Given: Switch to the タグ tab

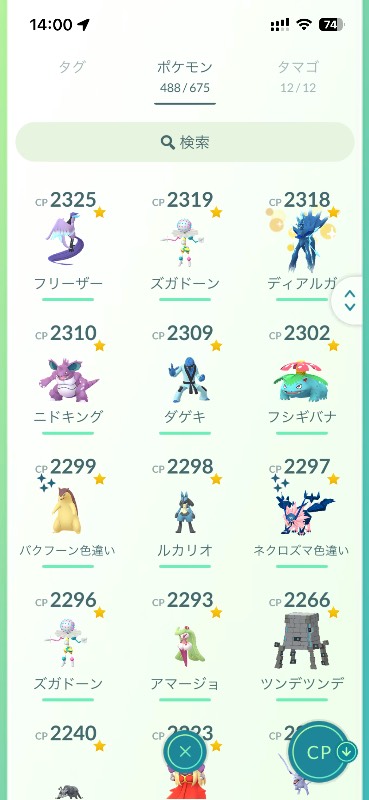Looking at the screenshot, I should [x=72, y=67].
